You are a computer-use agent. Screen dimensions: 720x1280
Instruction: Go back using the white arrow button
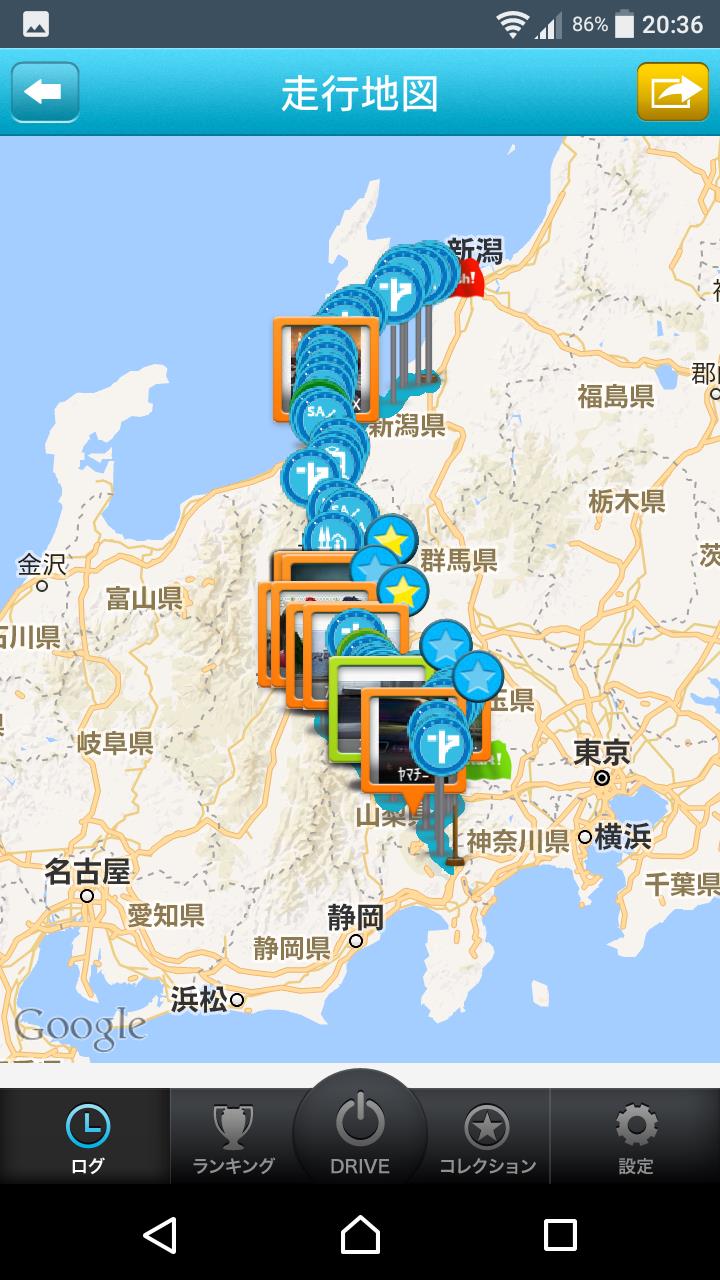tap(45, 93)
